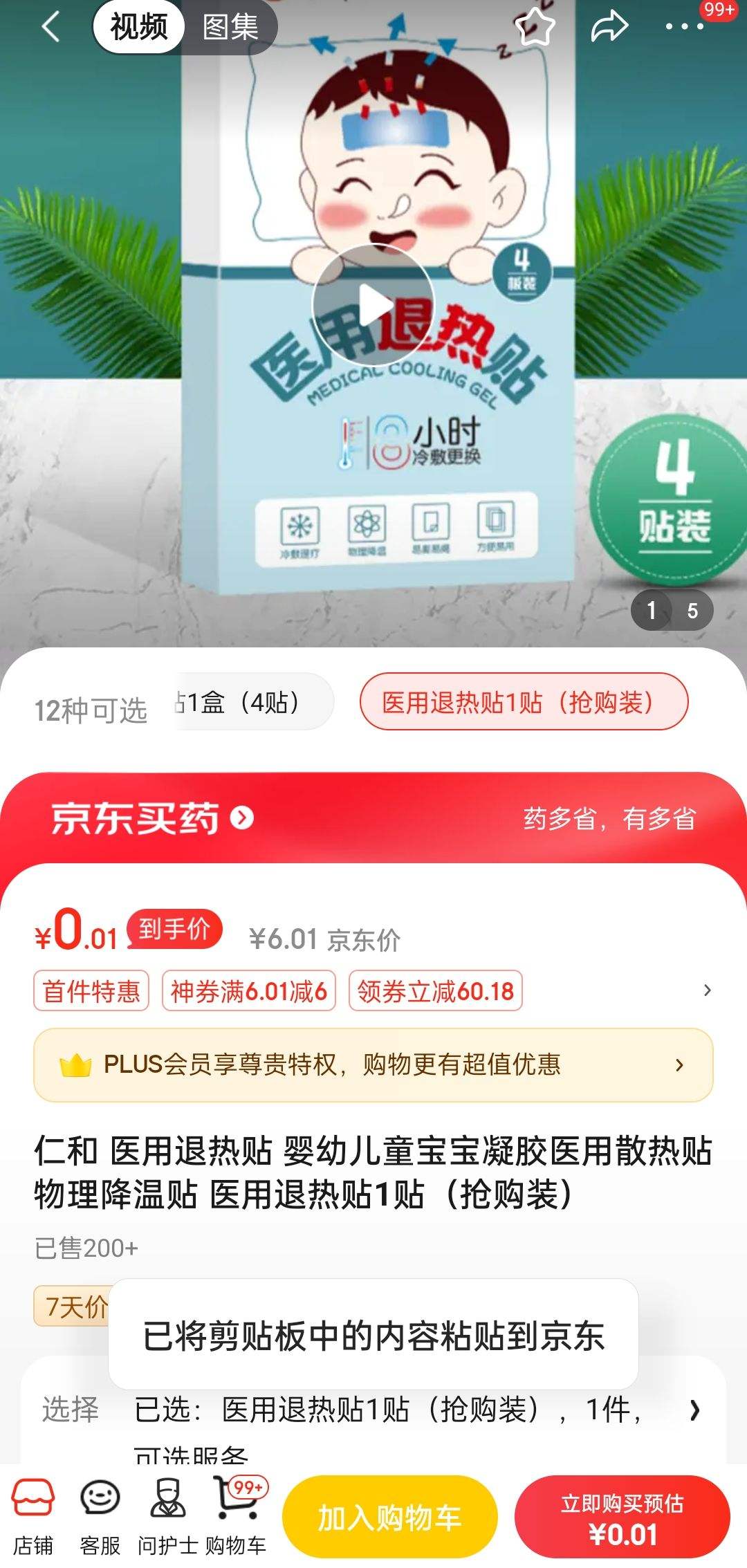The image size is (747, 1568).
Task: Select 医用退热贴1贴（抢购装）variant chip
Action: 524,702
